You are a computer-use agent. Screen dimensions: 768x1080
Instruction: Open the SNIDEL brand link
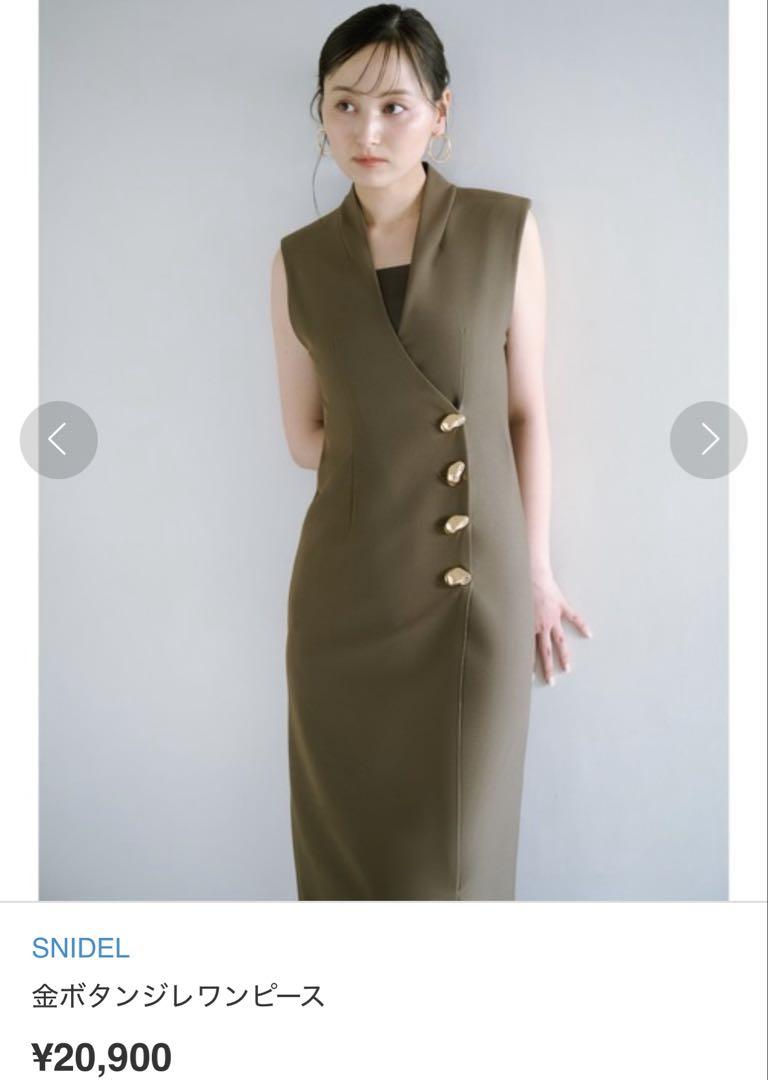[80, 948]
